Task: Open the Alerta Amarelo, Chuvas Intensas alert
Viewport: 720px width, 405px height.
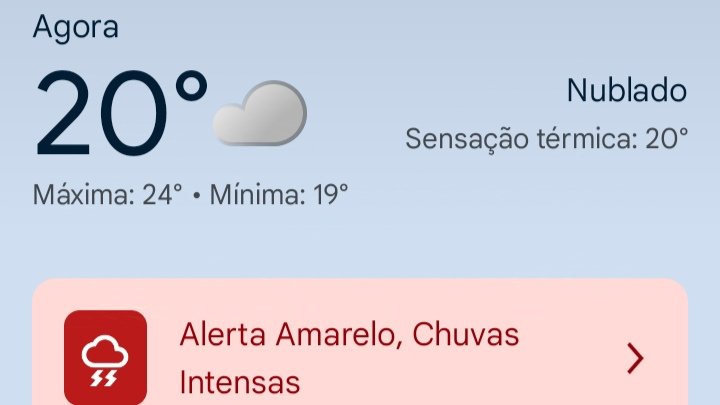Action: click(360, 356)
